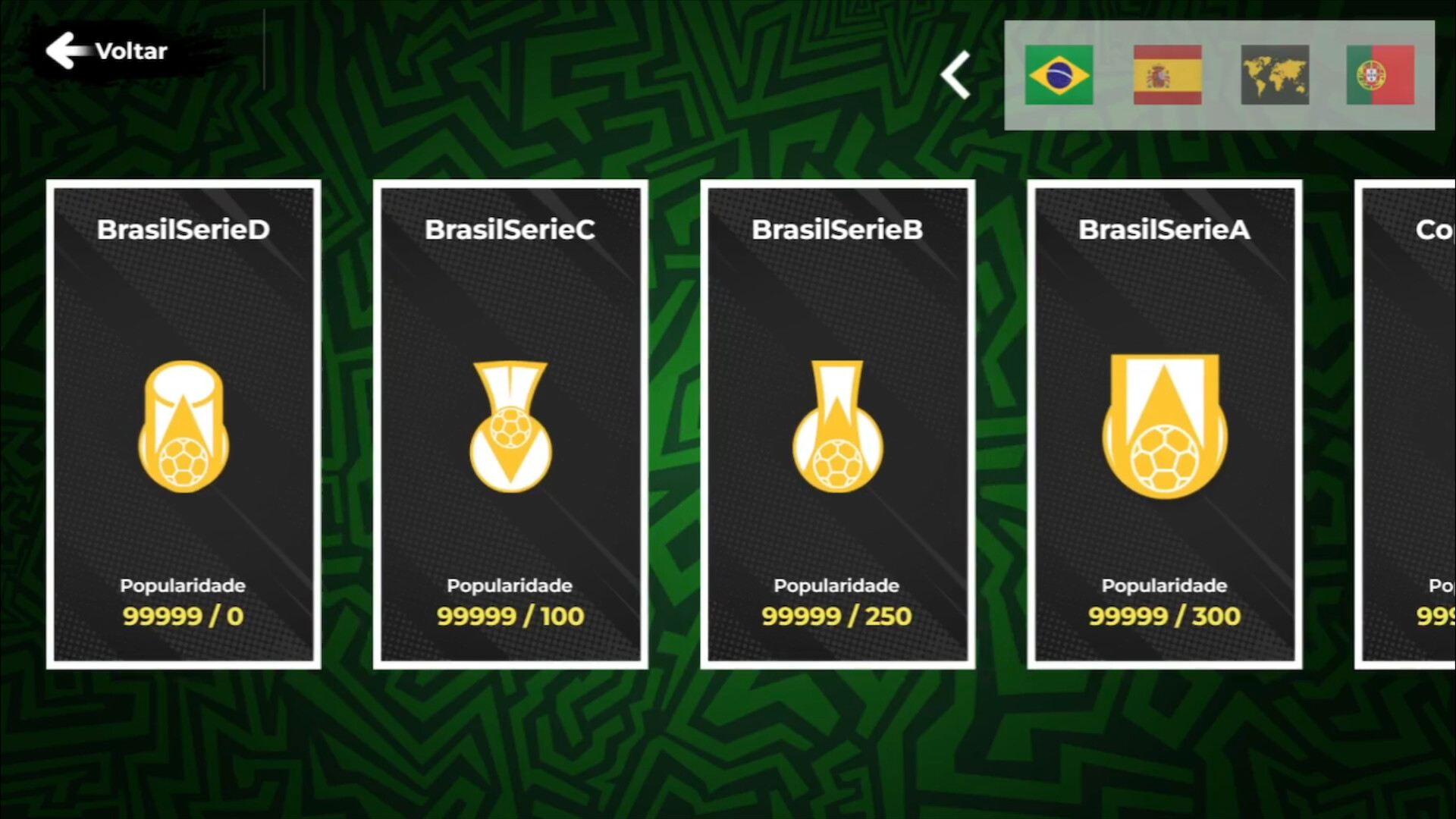The height and width of the screenshot is (819, 1456).
Task: Open the BrasilSerieB league card
Action: coord(837,425)
